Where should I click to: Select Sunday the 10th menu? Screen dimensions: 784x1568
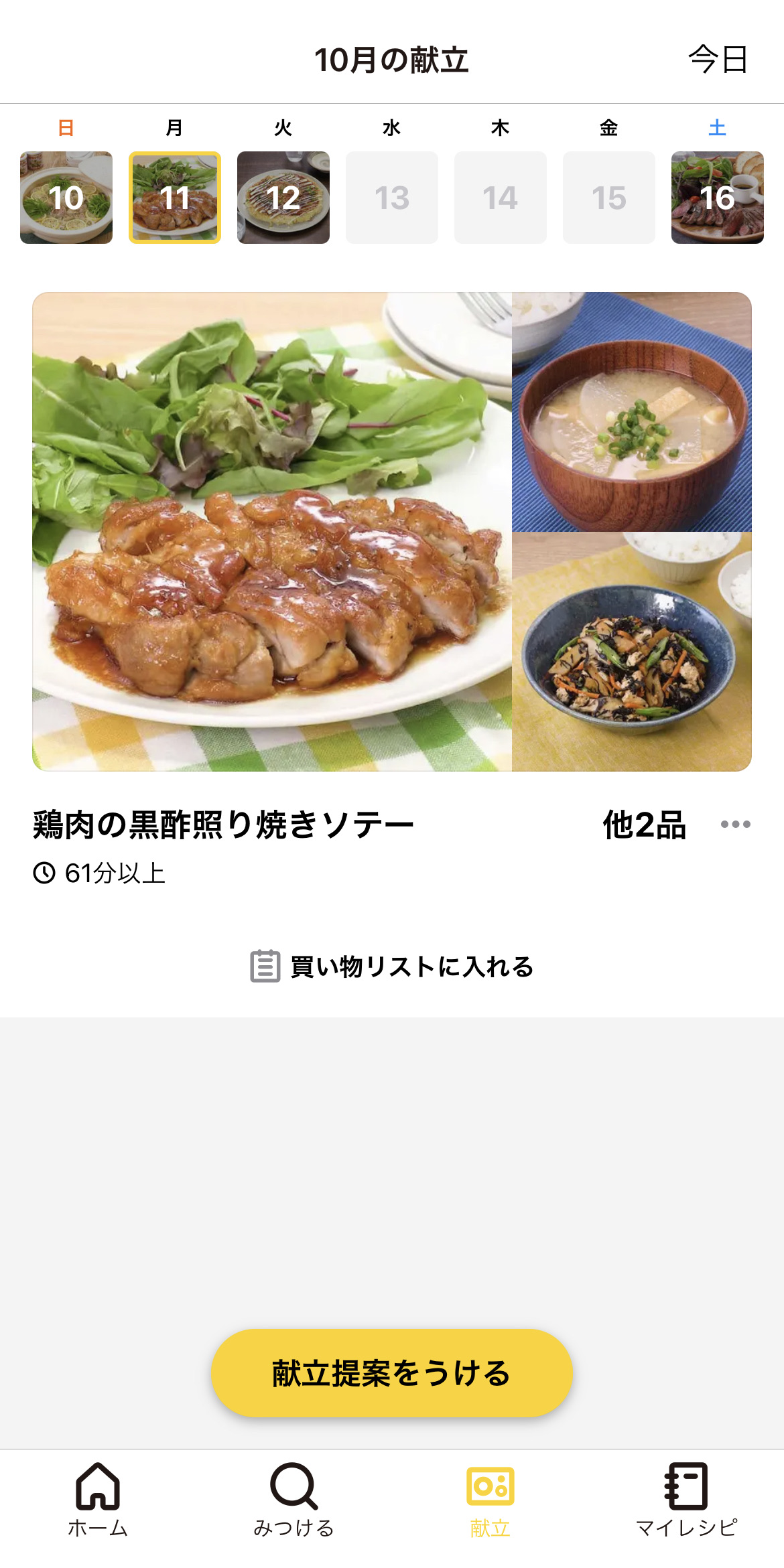pyautogui.click(x=66, y=198)
